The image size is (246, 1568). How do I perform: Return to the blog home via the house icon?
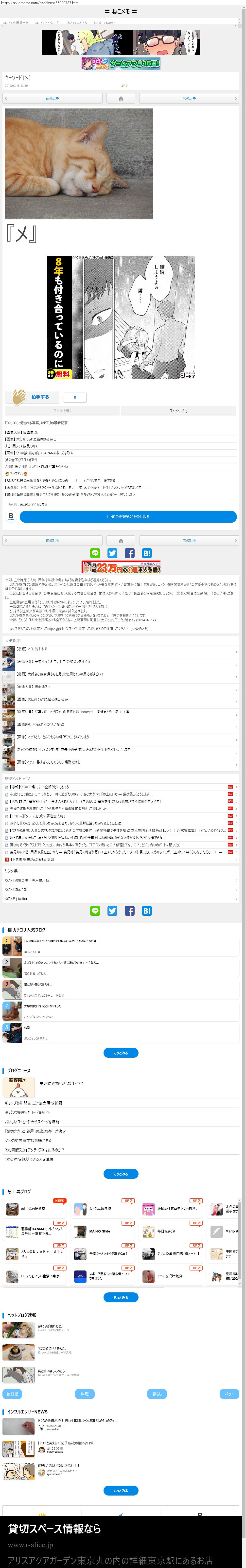click(121, 98)
